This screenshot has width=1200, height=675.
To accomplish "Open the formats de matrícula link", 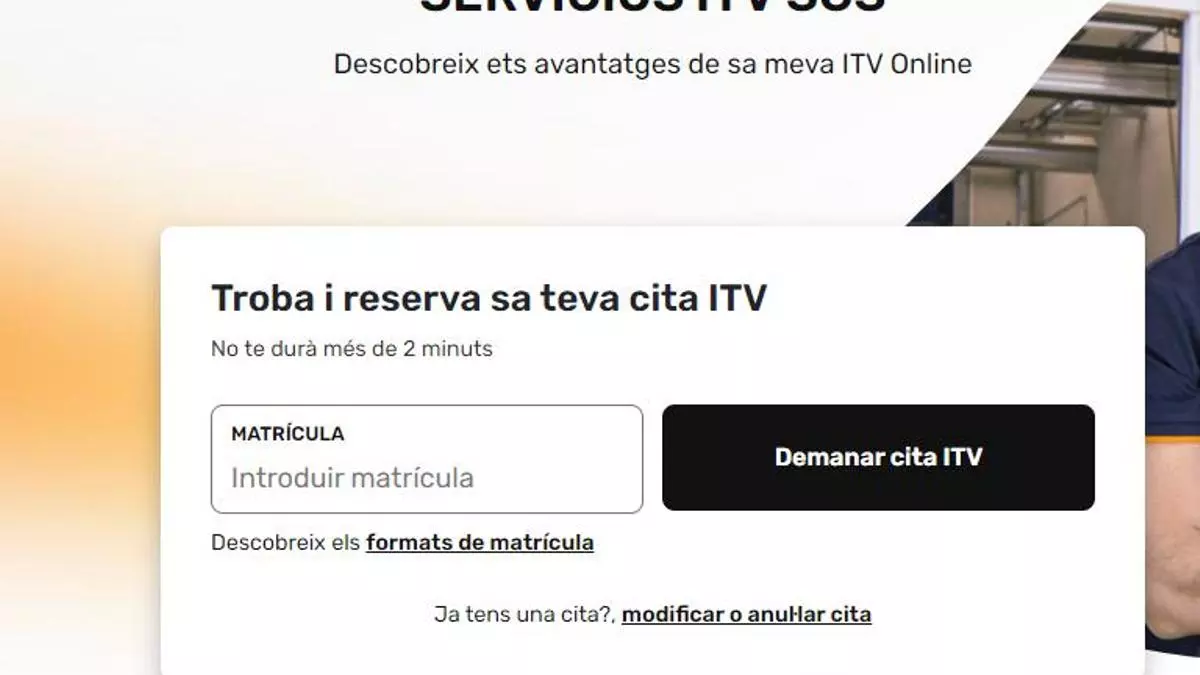I will coord(480,543).
